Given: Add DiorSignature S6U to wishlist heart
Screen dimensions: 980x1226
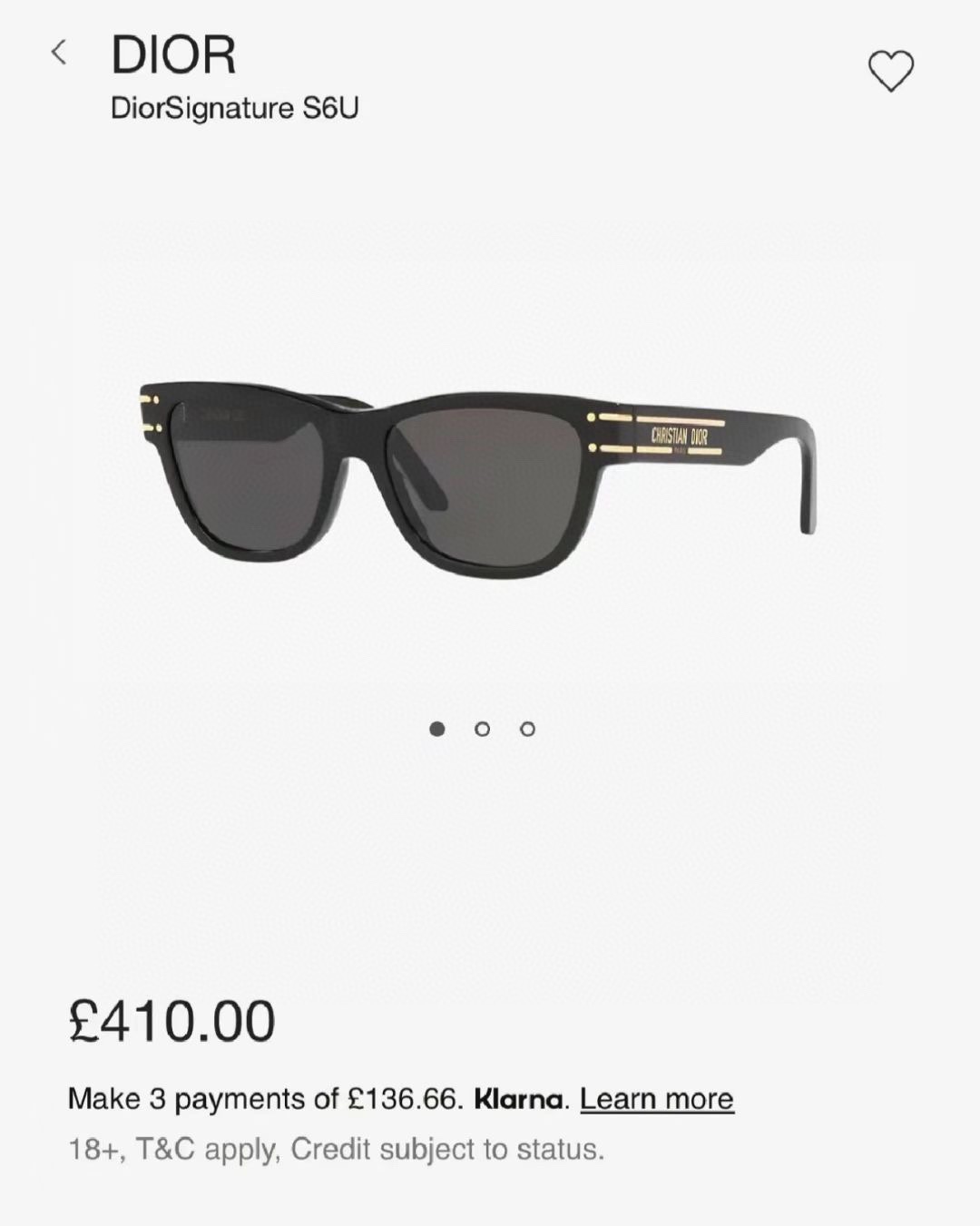Looking at the screenshot, I should [891, 71].
